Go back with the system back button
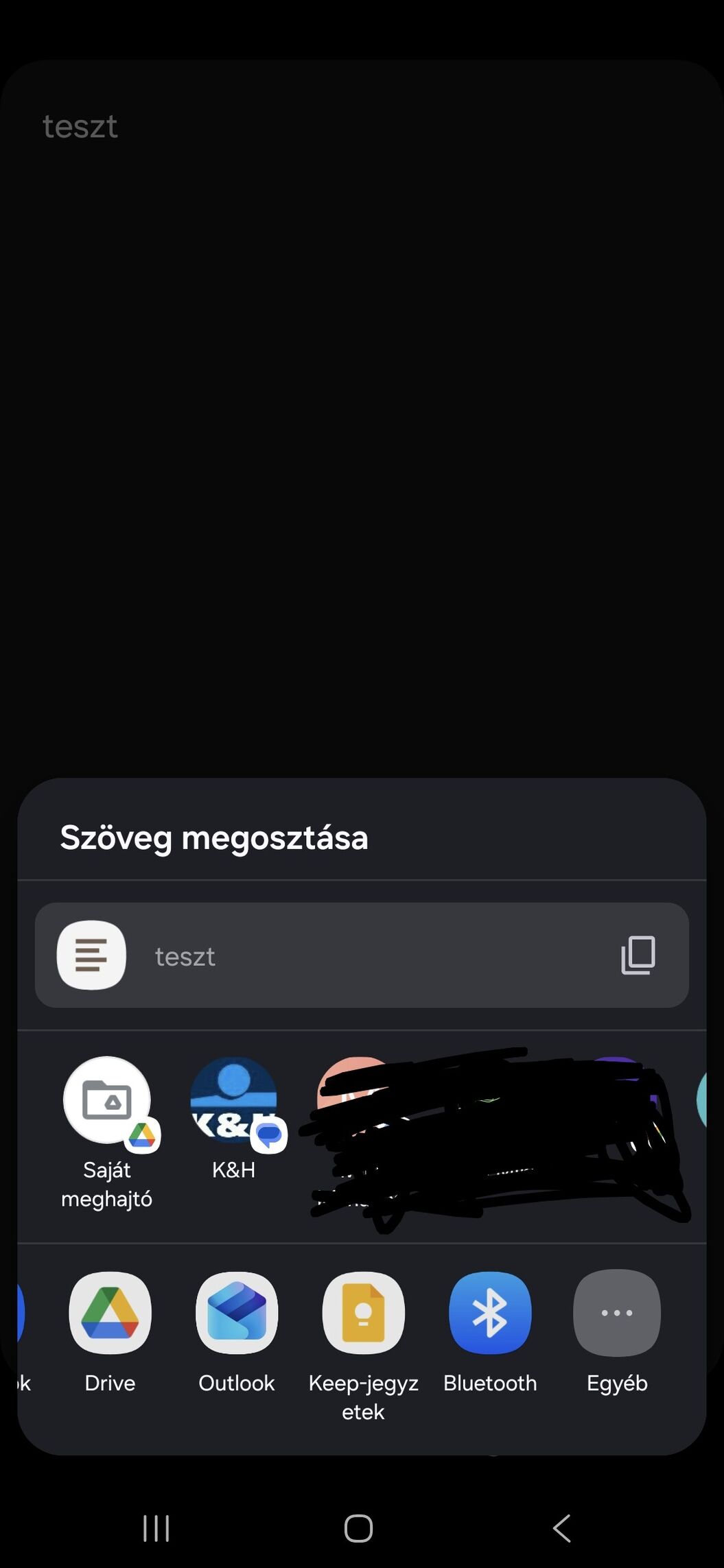This screenshot has height=1568, width=724. pyautogui.click(x=562, y=1528)
